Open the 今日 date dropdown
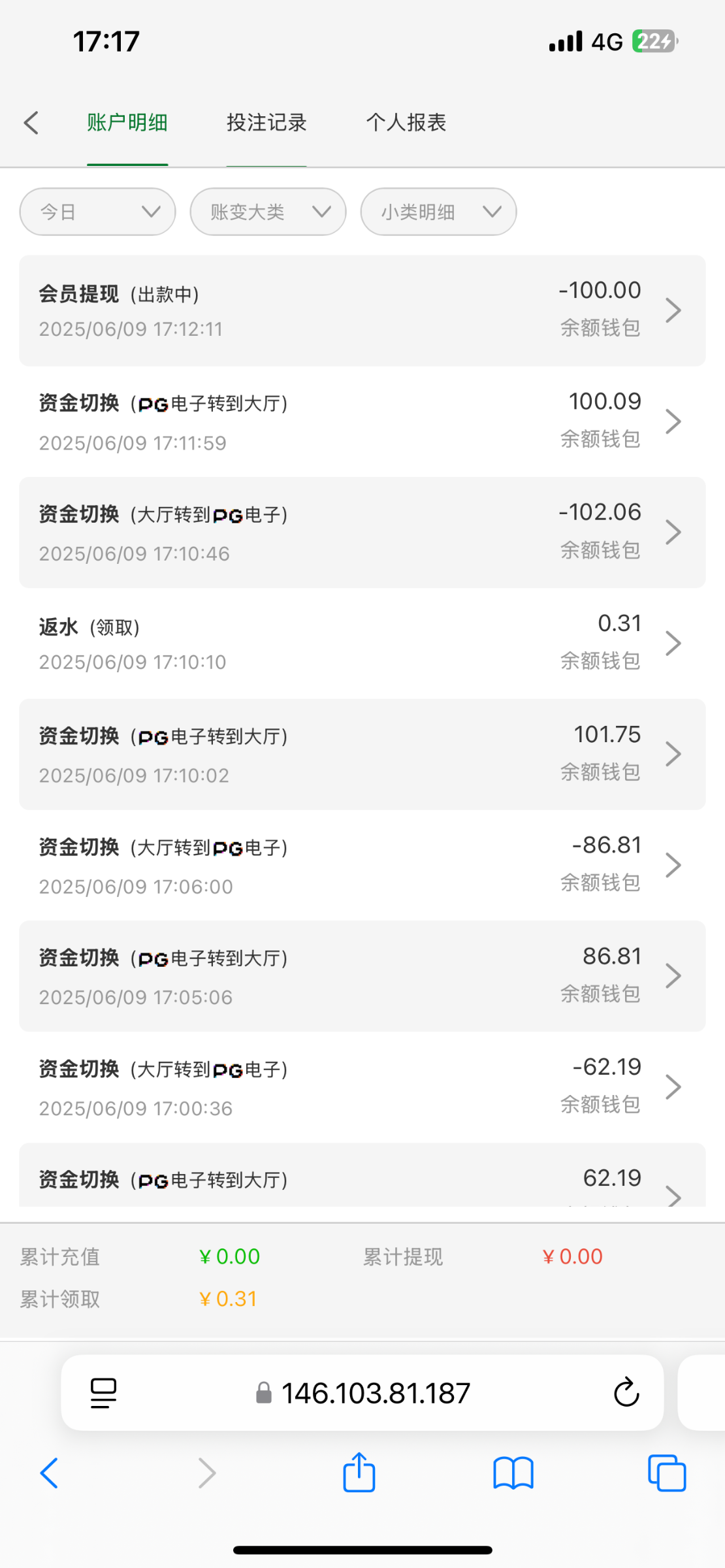Image resolution: width=725 pixels, height=1568 pixels. [98, 212]
